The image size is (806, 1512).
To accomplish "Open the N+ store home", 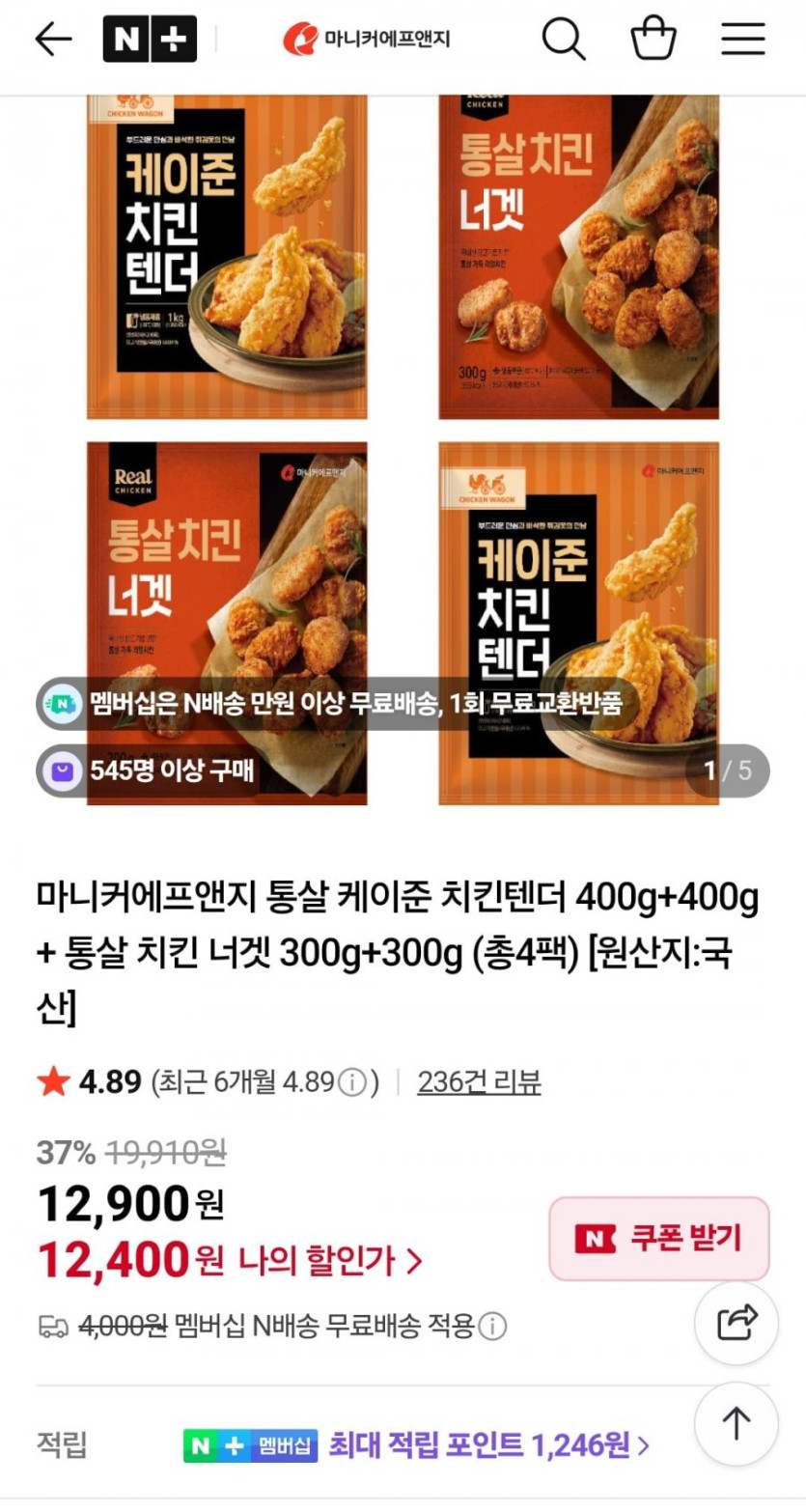I will click(150, 40).
